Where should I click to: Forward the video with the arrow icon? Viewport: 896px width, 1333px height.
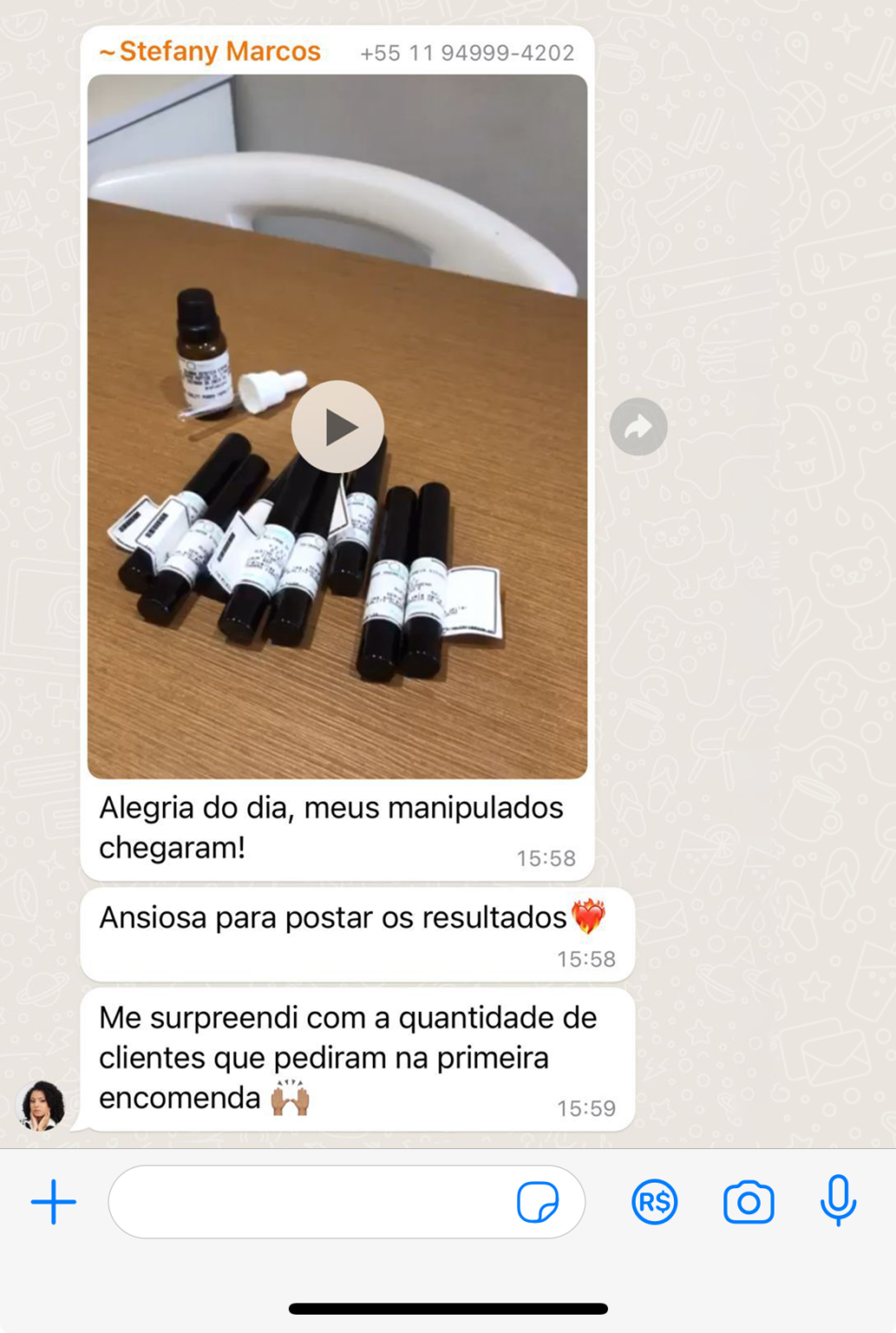pyautogui.click(x=638, y=426)
